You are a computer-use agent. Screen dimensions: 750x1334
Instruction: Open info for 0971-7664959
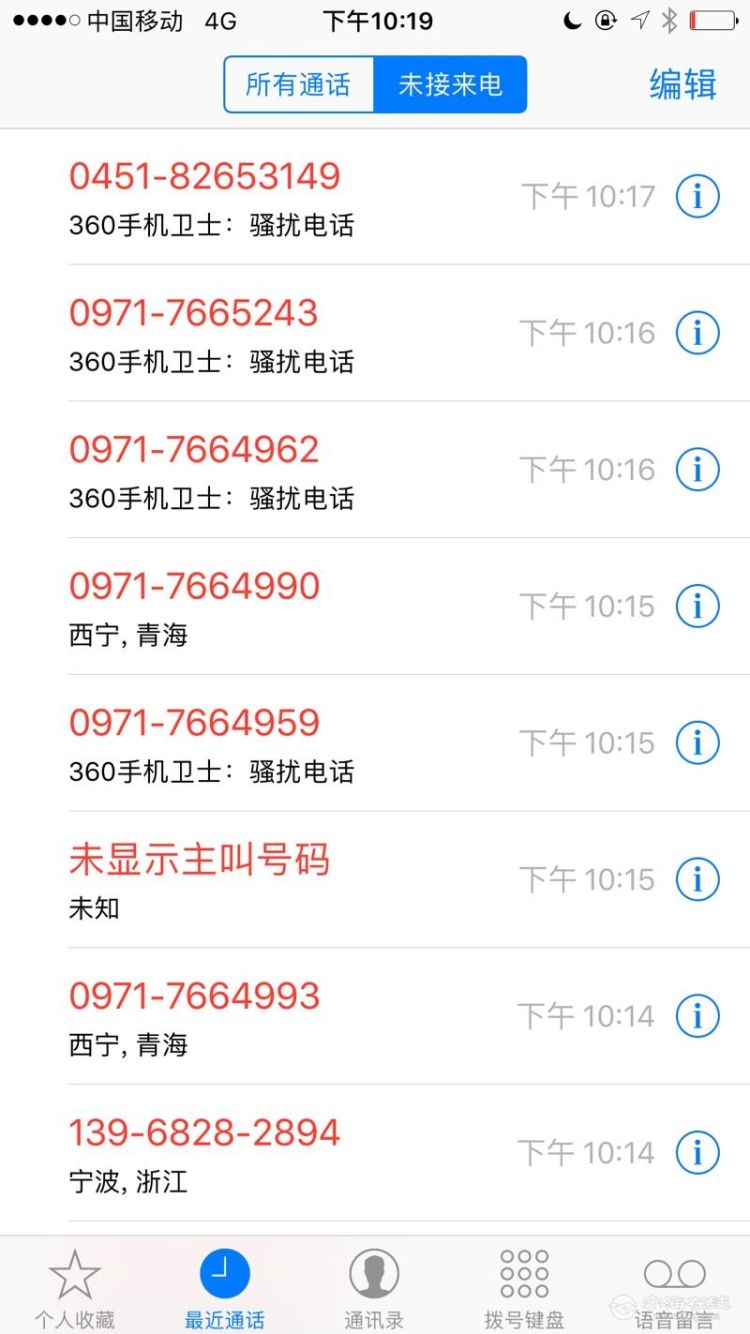pos(697,743)
